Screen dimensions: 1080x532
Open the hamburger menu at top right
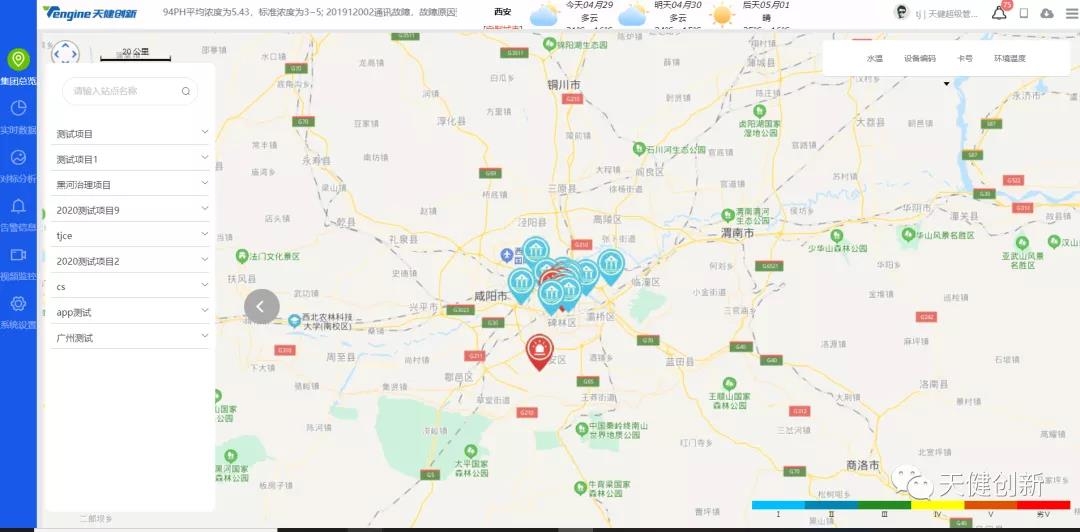(1071, 13)
